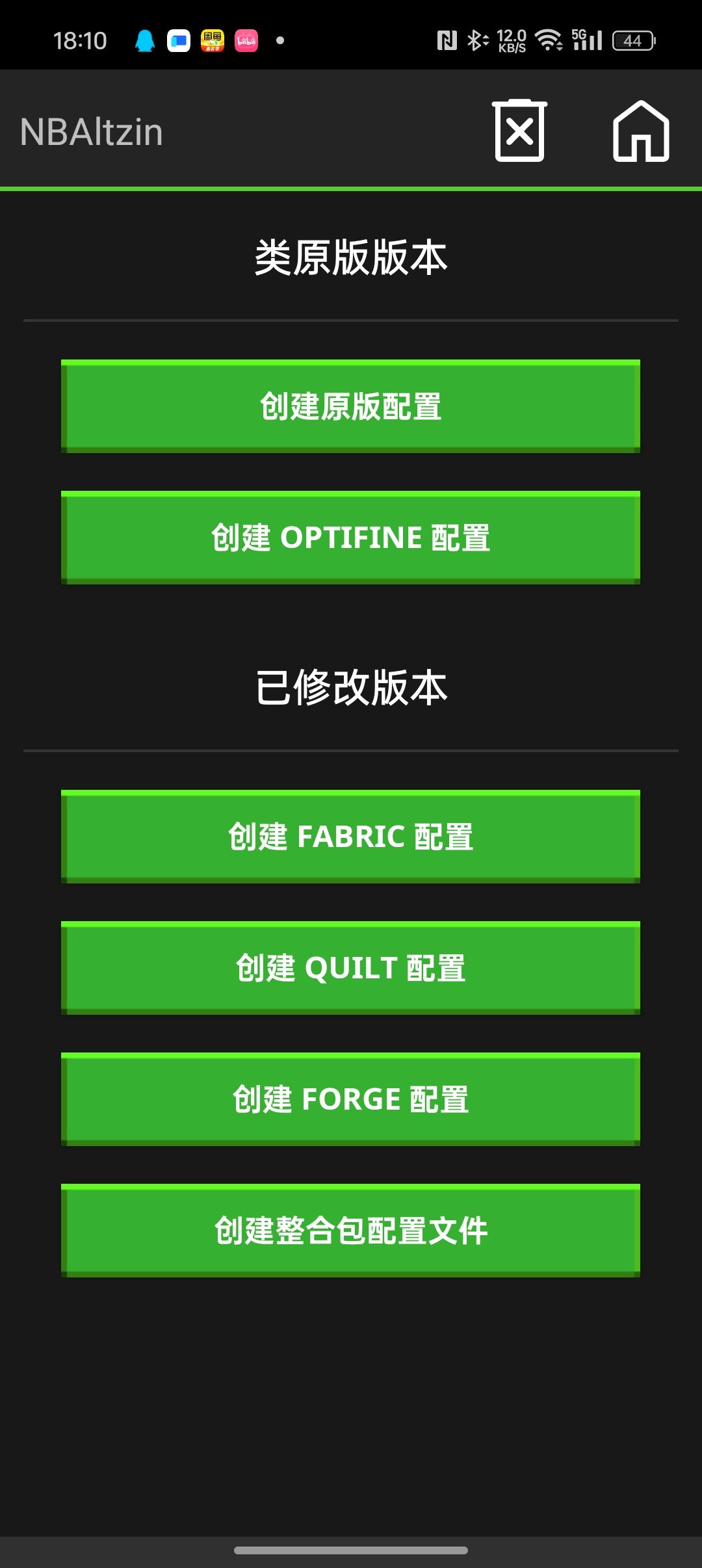The image size is (702, 1568).
Task: Create a FORGE profile
Action: pyautogui.click(x=350, y=1099)
